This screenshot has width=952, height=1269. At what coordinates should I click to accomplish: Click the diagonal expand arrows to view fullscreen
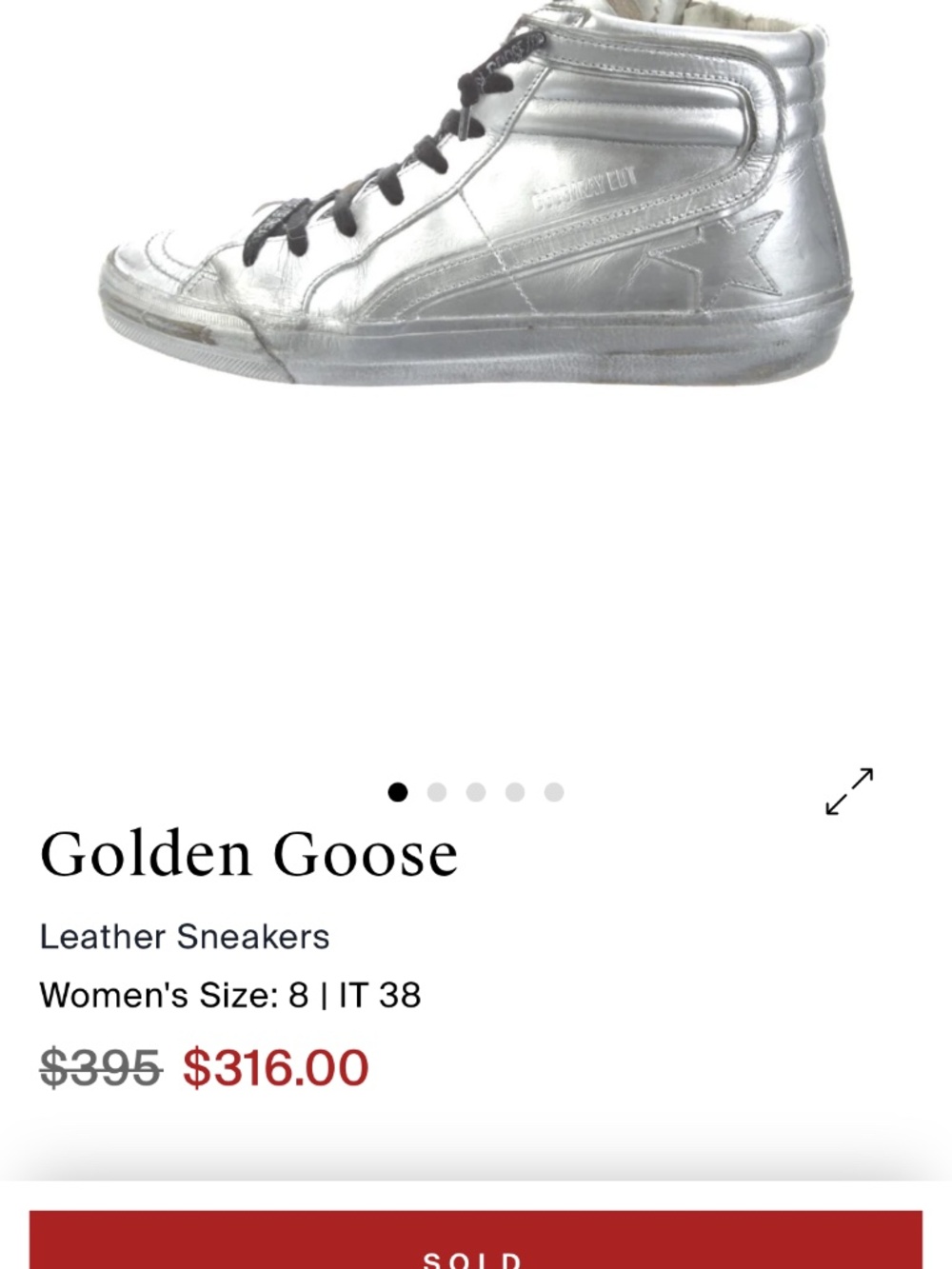coord(848,790)
